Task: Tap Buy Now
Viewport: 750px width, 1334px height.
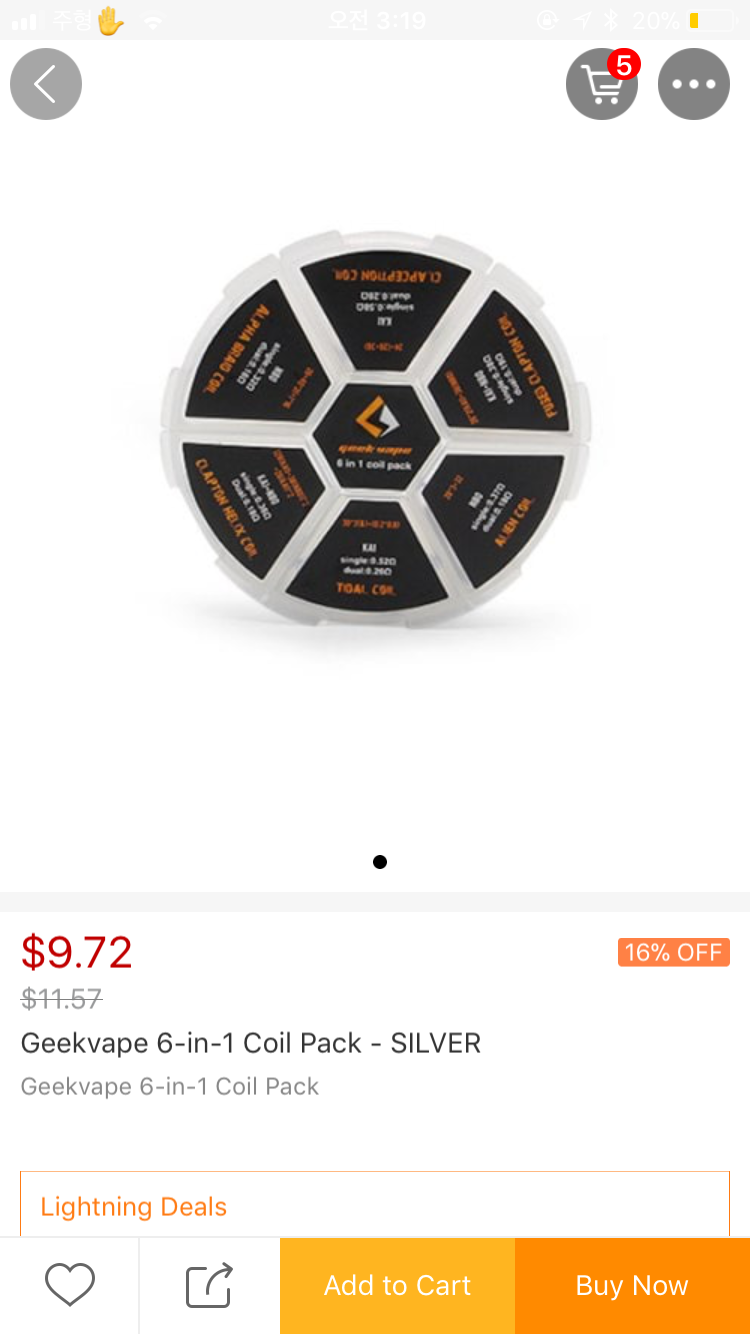Action: coord(632,1285)
